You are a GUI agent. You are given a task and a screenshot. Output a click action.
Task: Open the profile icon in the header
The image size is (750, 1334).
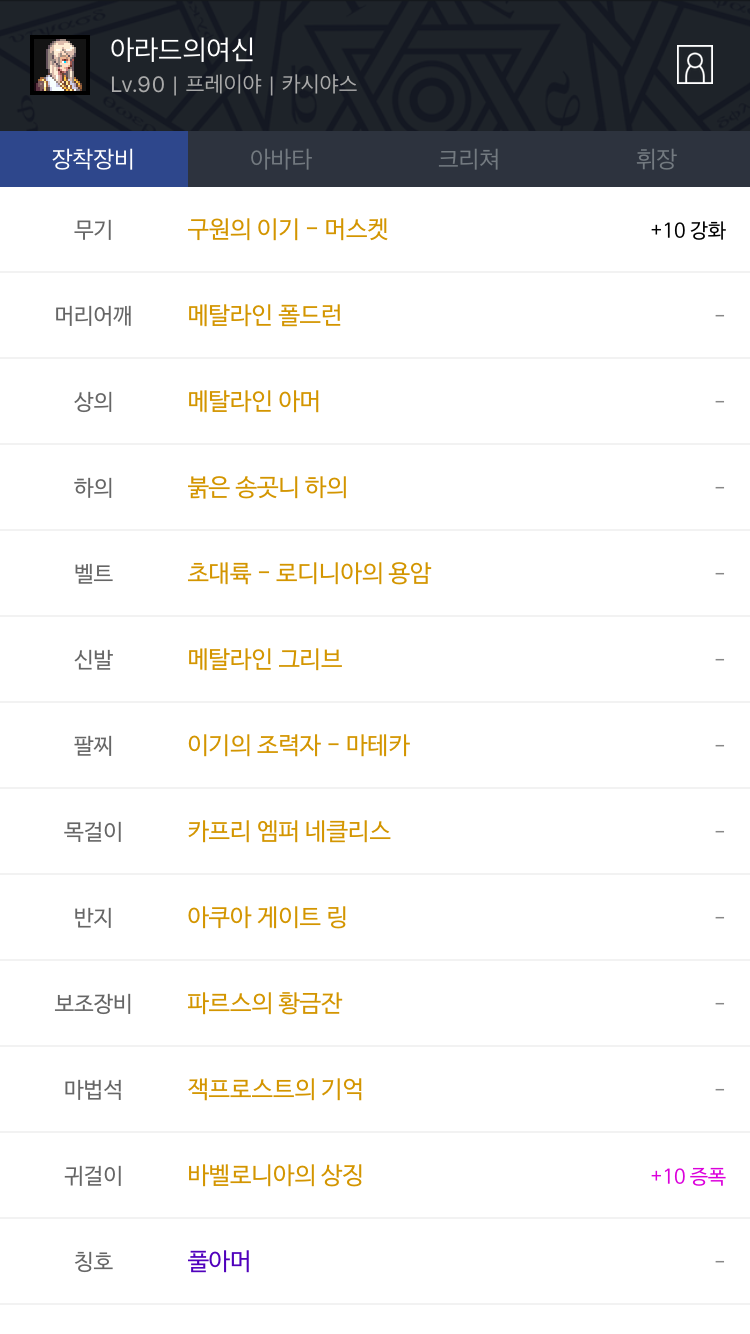pyautogui.click(x=694, y=64)
